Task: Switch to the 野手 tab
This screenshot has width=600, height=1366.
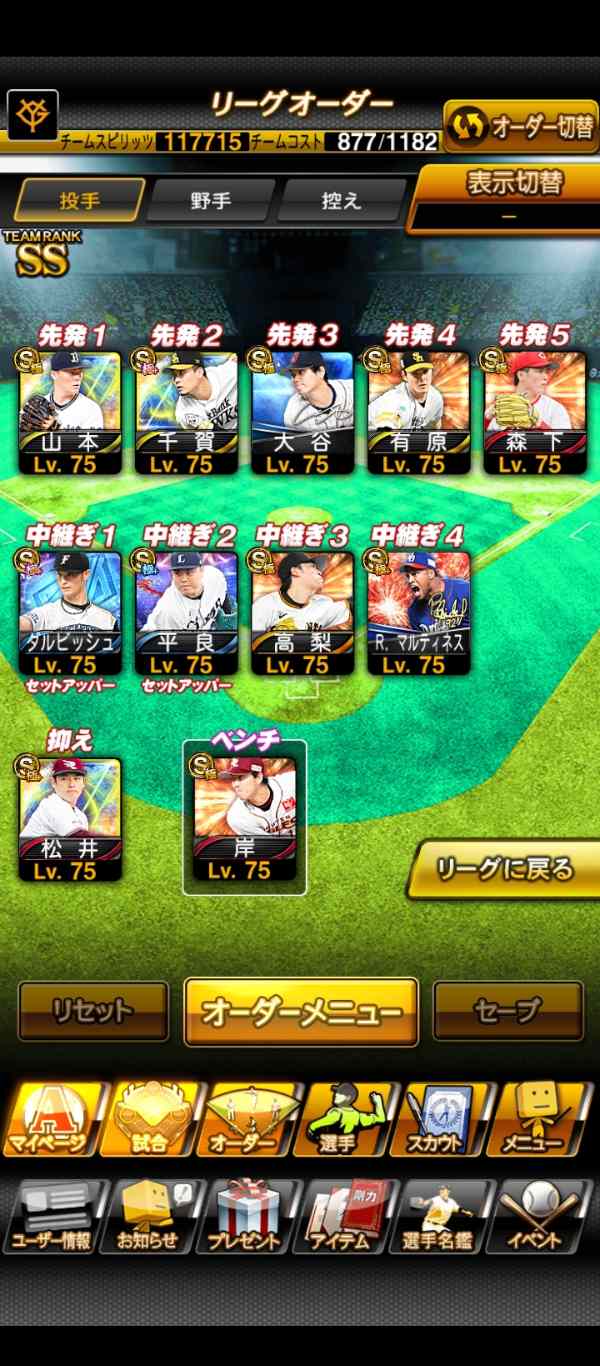Action: pyautogui.click(x=211, y=200)
